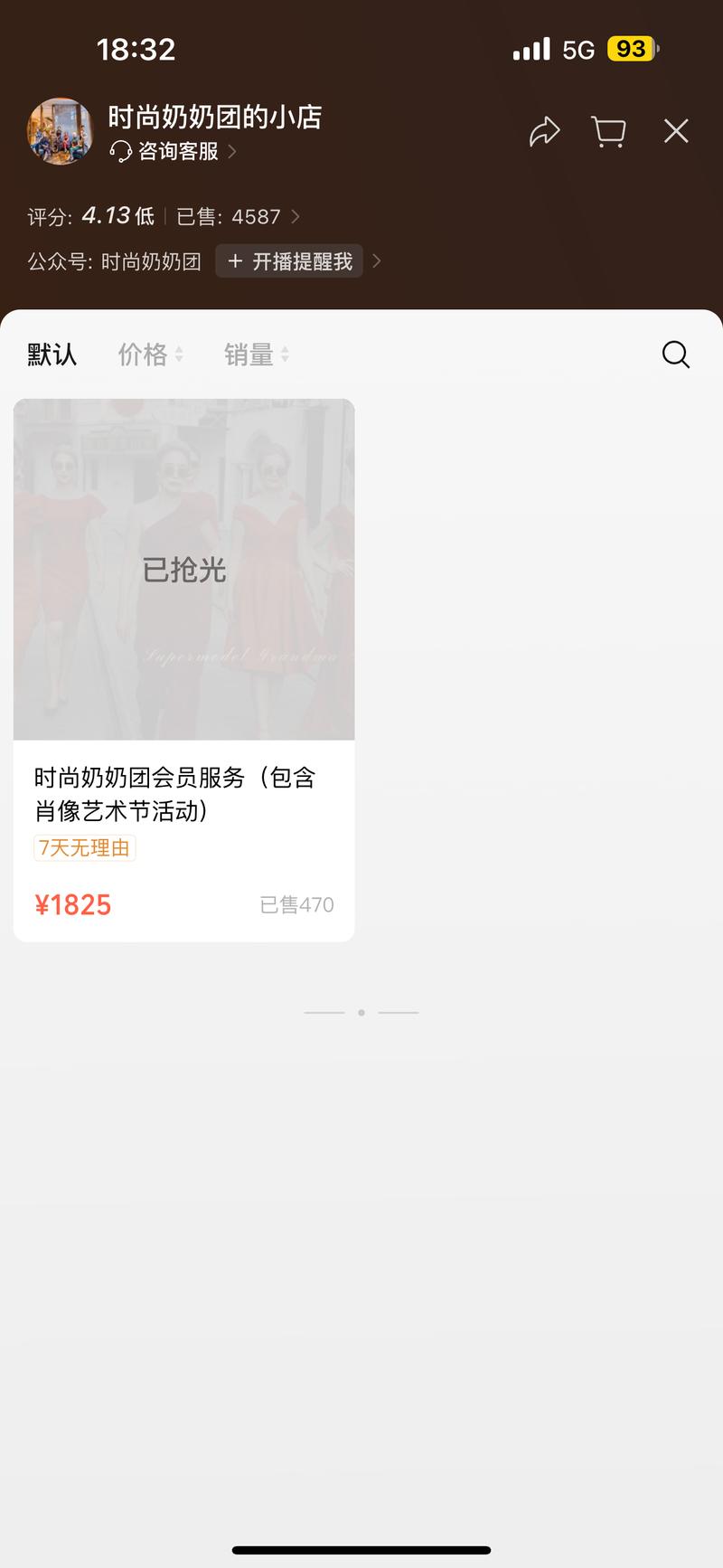Close the shop page
The height and width of the screenshot is (1568, 723).
[x=676, y=132]
